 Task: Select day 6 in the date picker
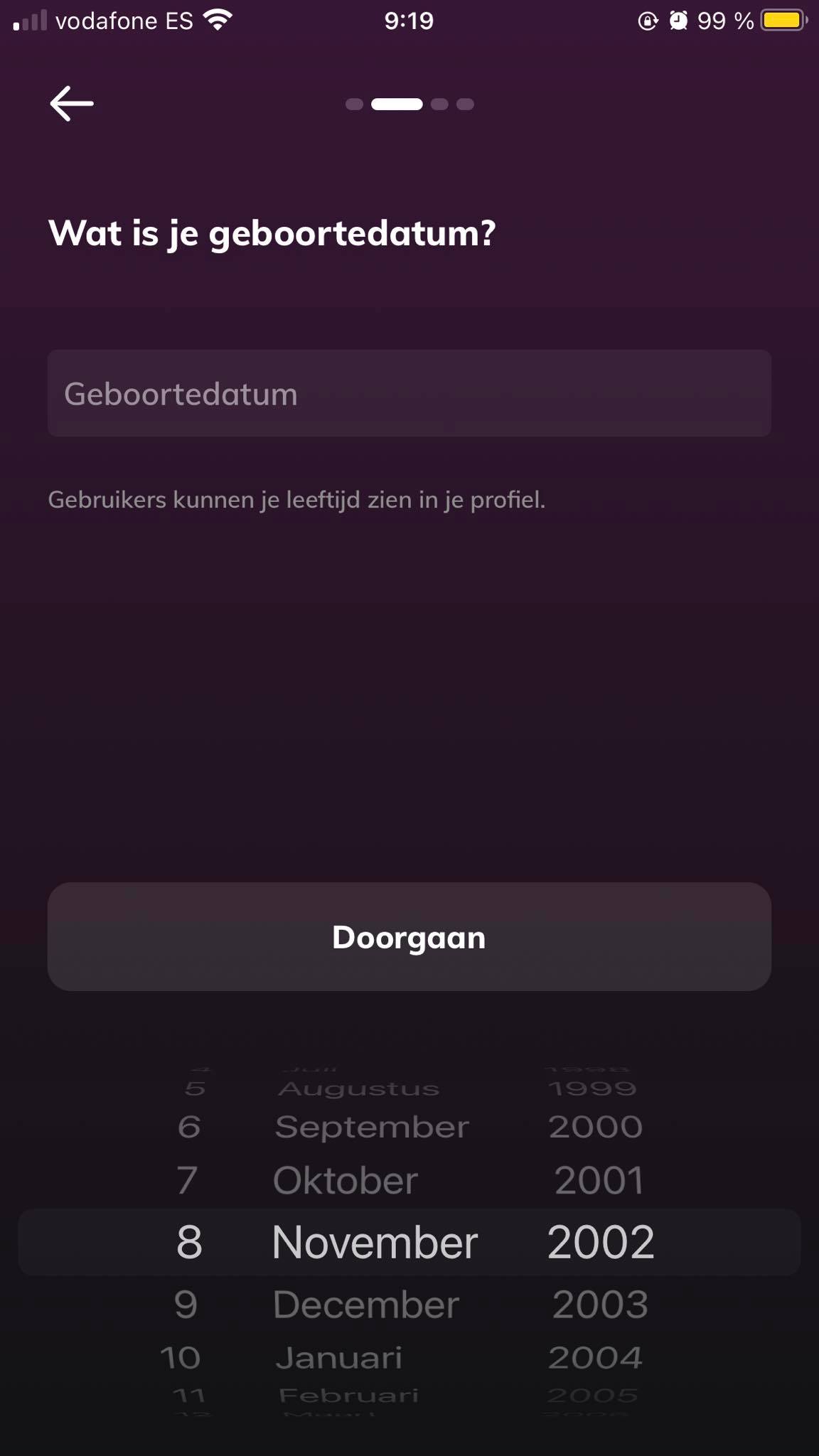click(189, 1127)
